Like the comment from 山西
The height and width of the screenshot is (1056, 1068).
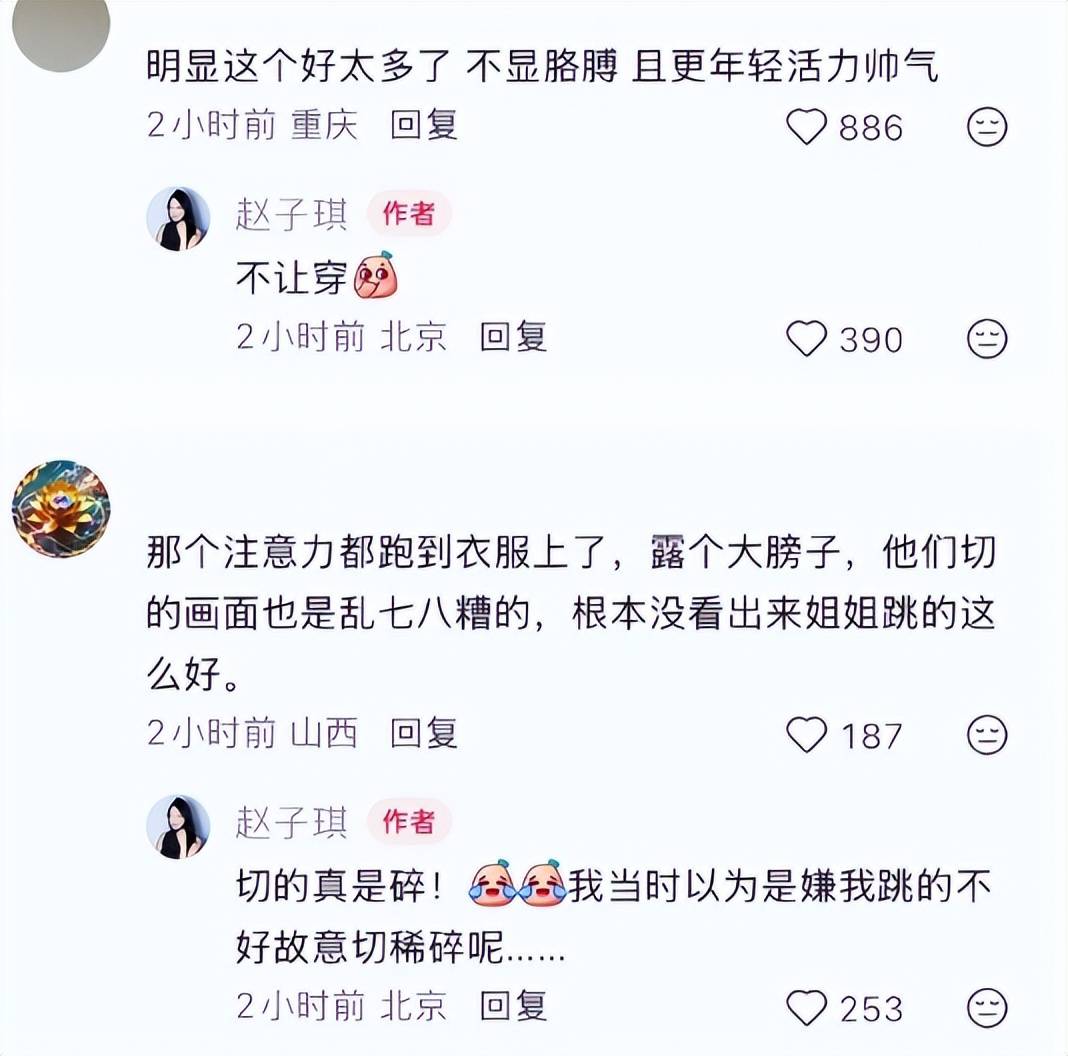coord(806,735)
